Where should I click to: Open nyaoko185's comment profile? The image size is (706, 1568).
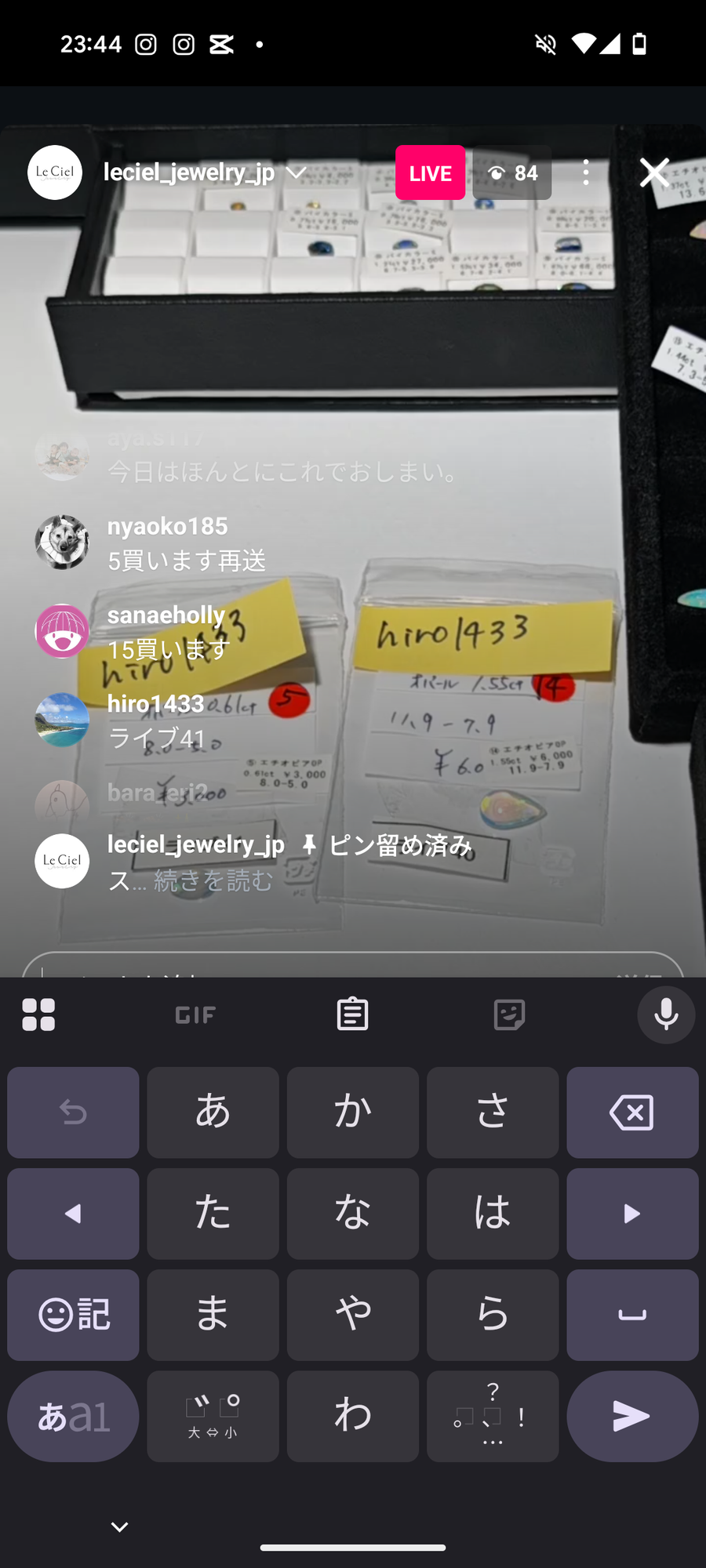[62, 542]
